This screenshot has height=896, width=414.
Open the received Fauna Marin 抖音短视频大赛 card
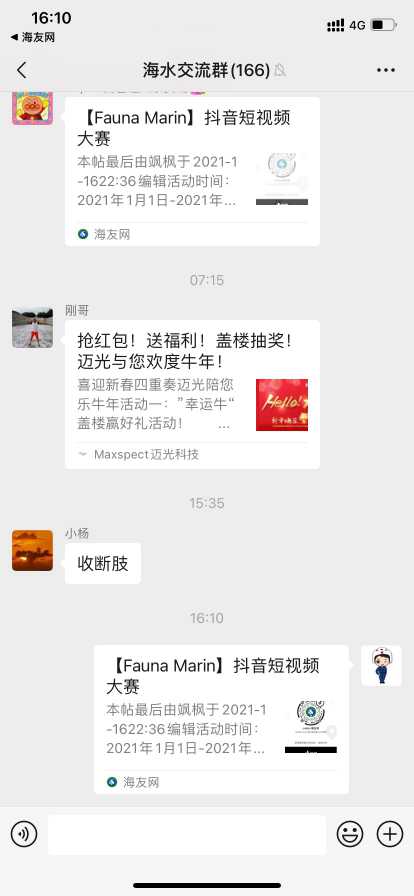[192, 171]
